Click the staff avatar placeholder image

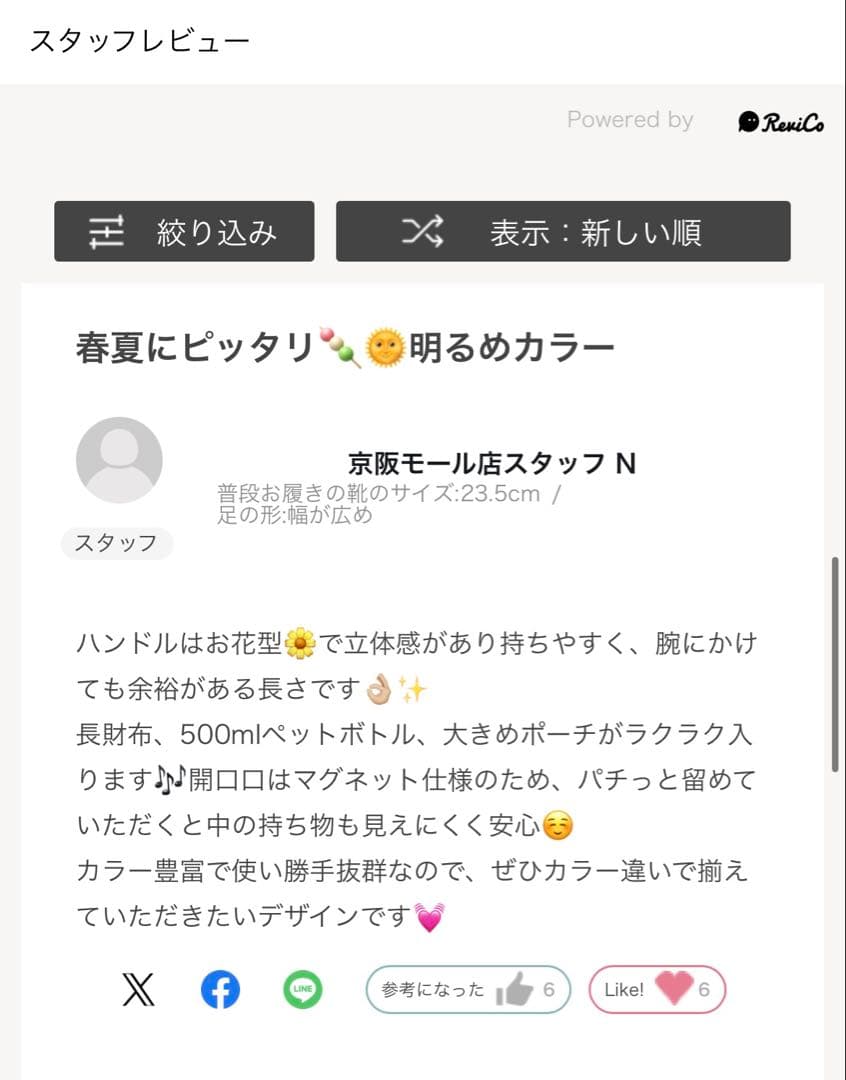[119, 461]
